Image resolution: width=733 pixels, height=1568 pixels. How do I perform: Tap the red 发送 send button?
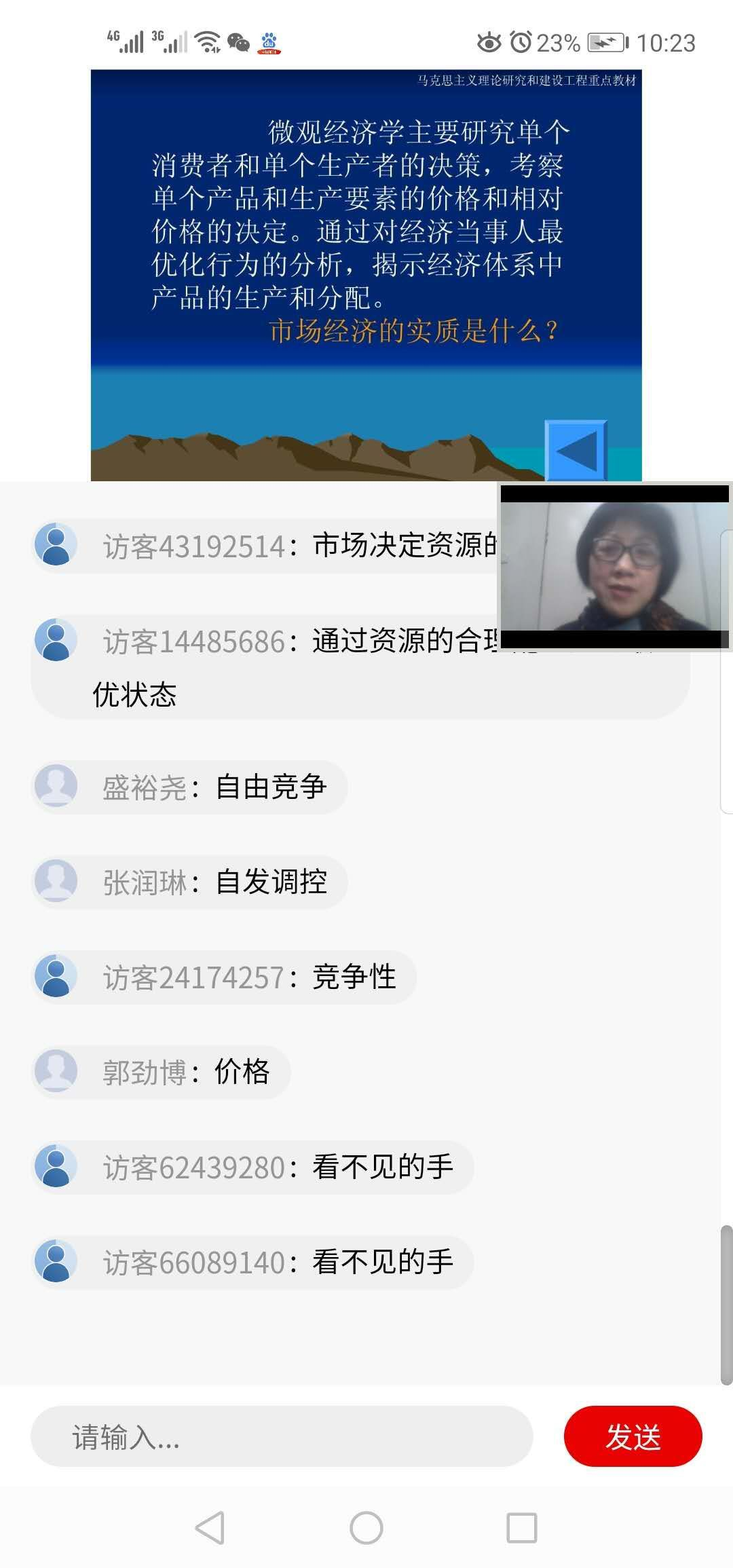pyautogui.click(x=633, y=1436)
